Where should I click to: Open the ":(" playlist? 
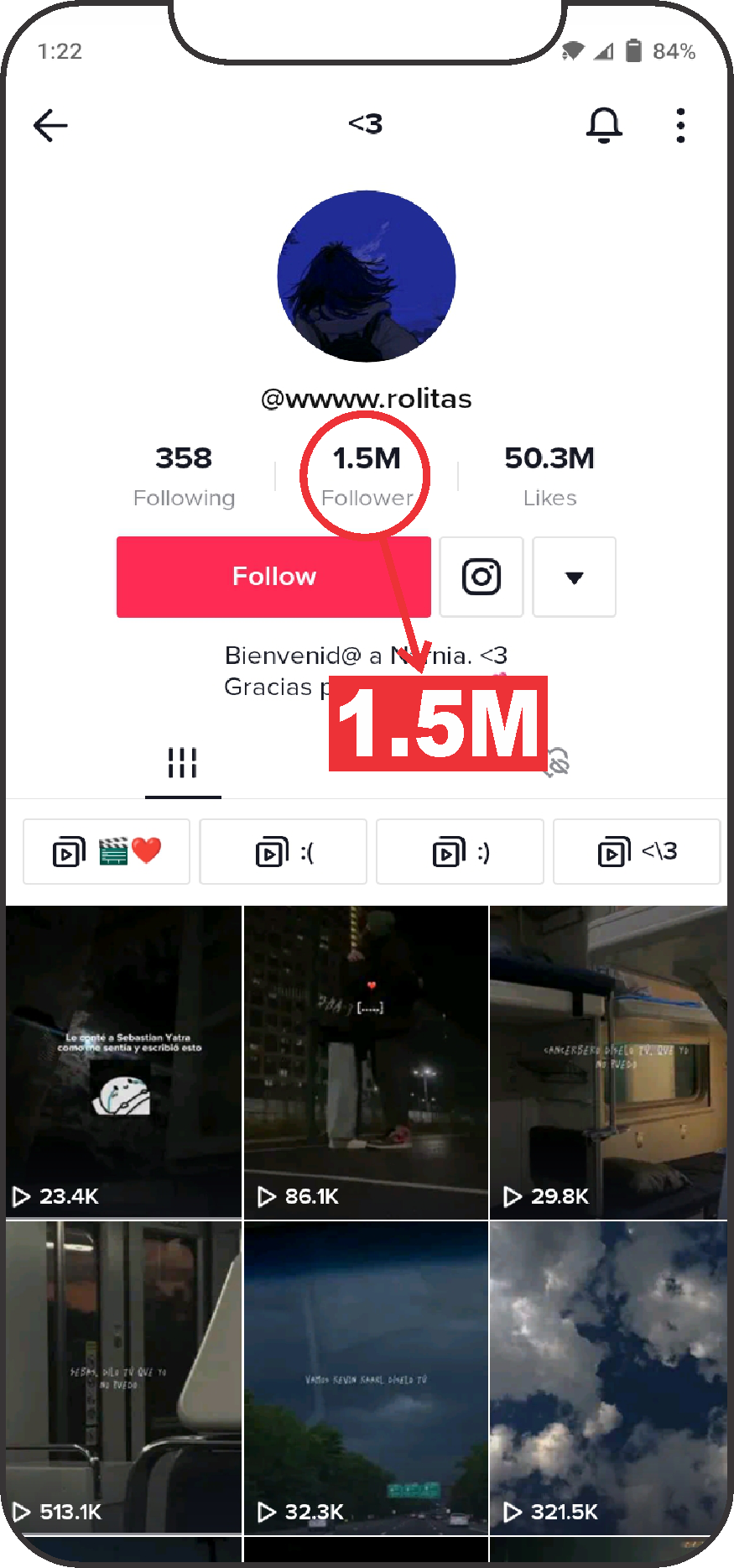(x=284, y=852)
